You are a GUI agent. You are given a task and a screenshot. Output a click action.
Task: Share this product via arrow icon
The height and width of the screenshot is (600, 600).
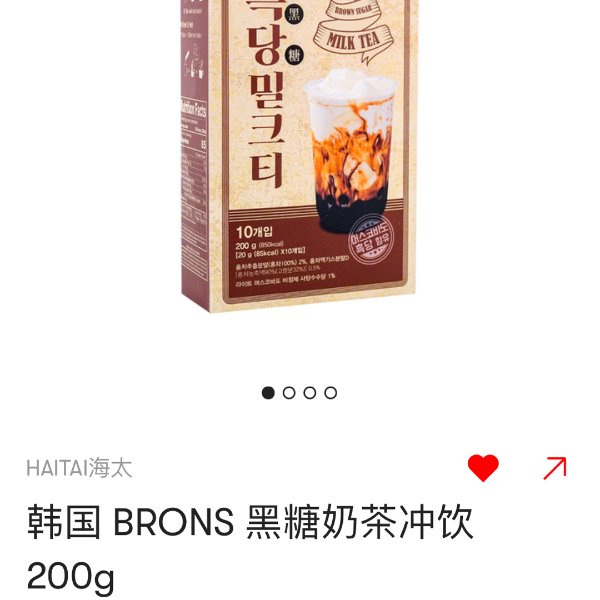(x=555, y=467)
